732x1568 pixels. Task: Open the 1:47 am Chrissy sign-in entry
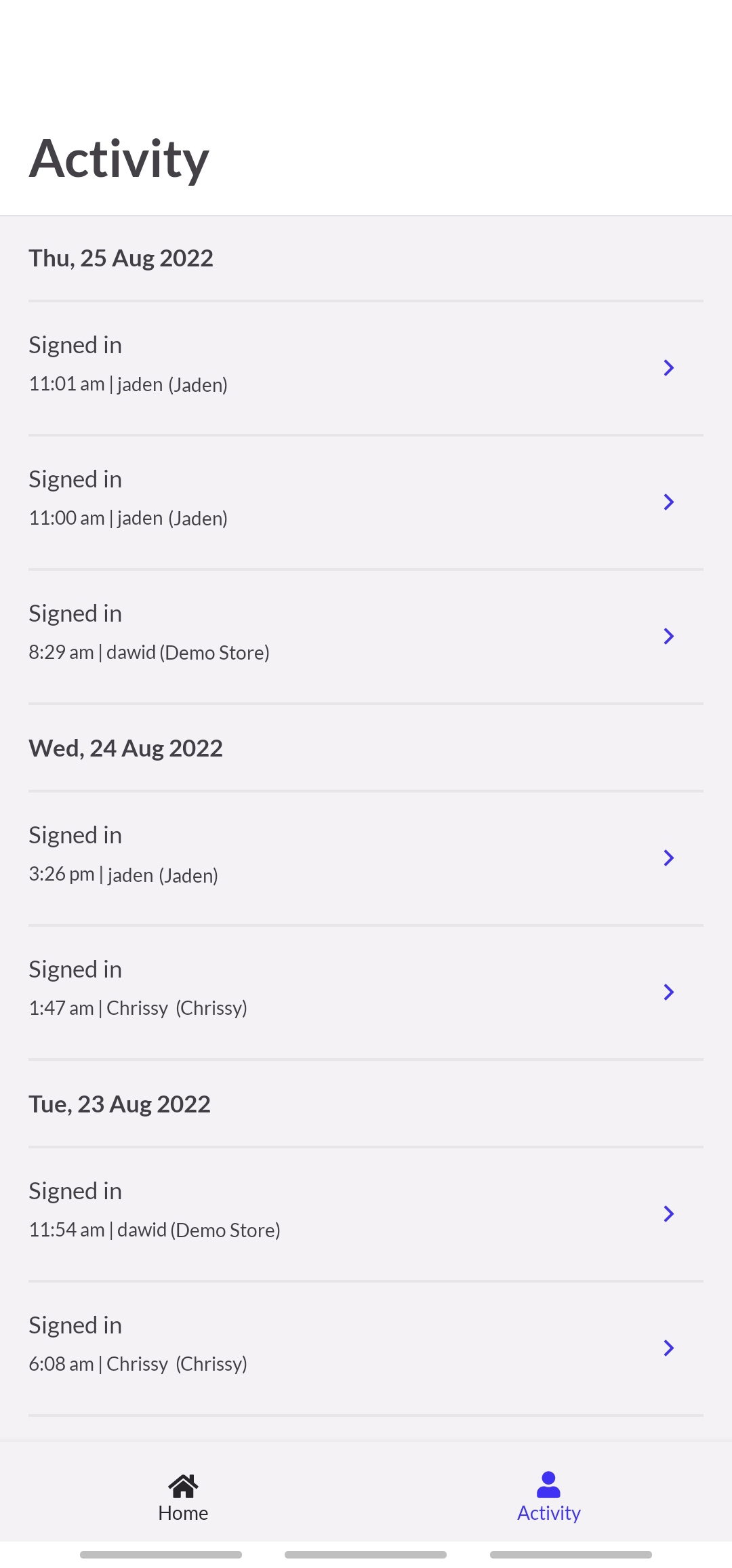click(366, 992)
